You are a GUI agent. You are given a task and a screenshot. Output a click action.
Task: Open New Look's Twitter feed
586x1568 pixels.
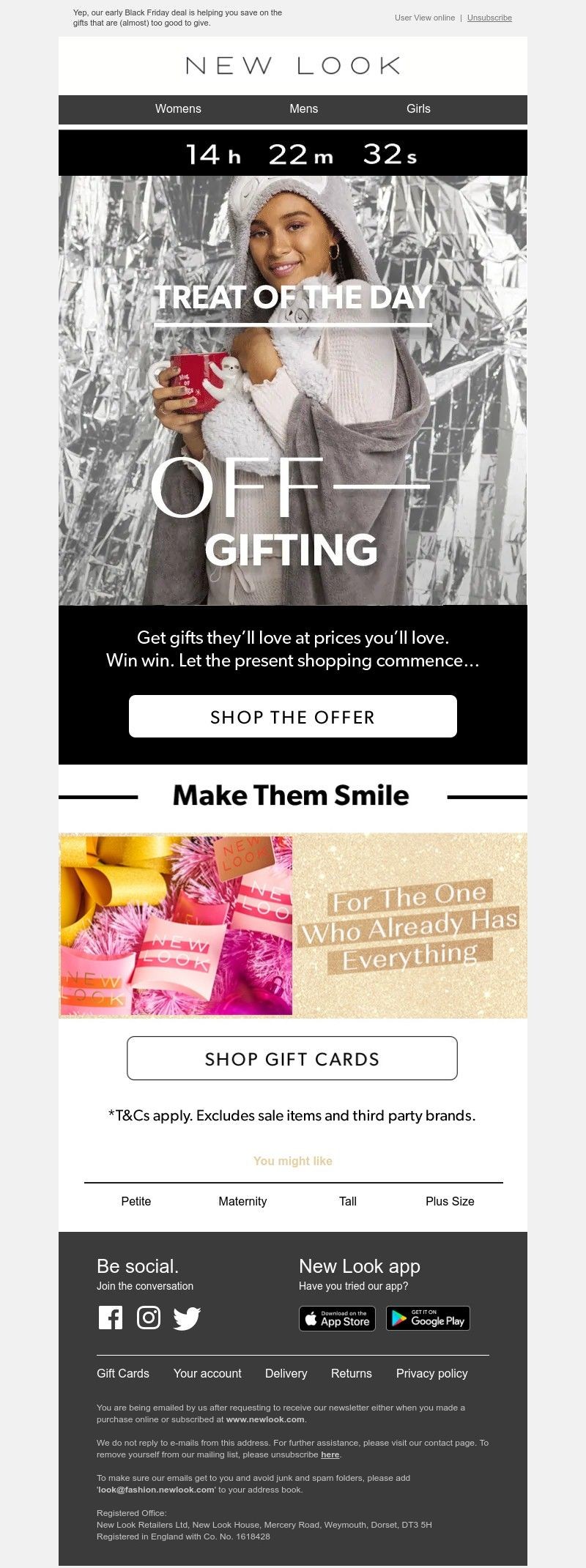[x=187, y=1318]
